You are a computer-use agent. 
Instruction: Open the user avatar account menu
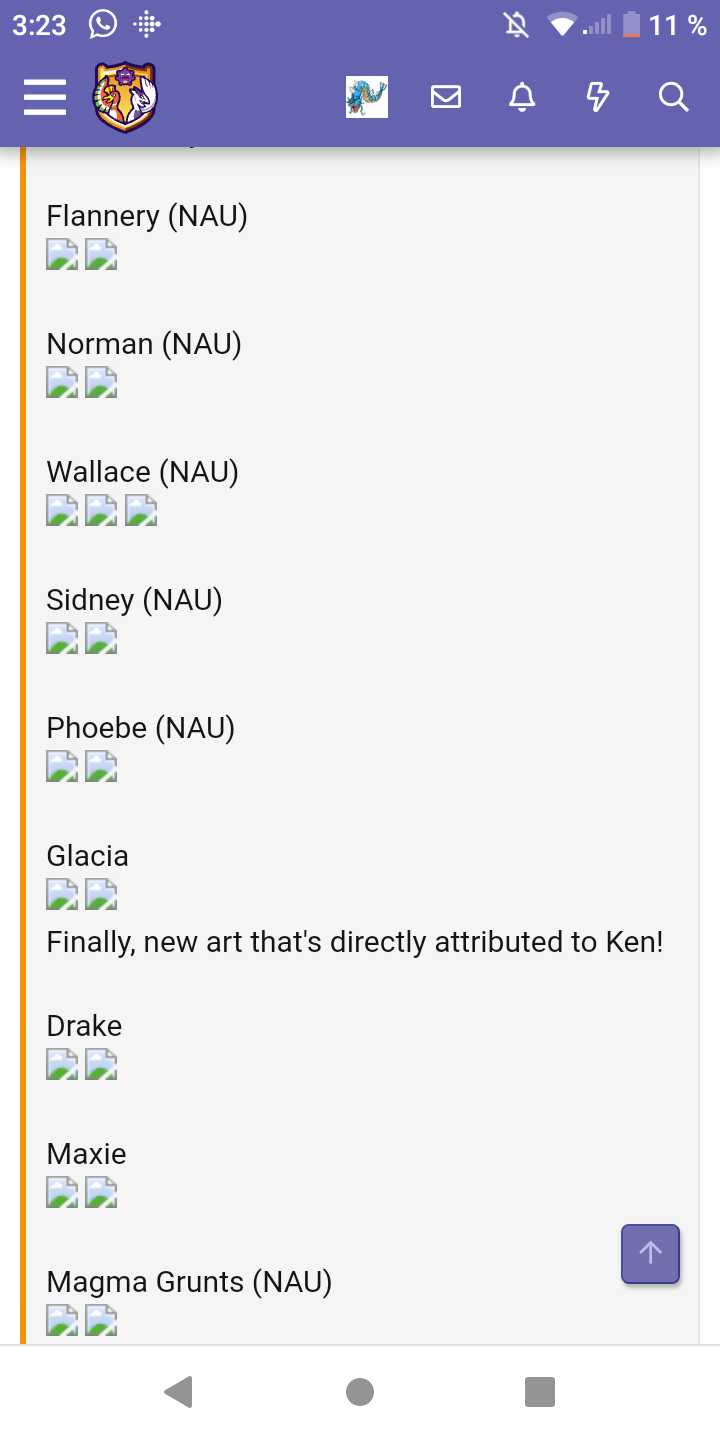[367, 97]
